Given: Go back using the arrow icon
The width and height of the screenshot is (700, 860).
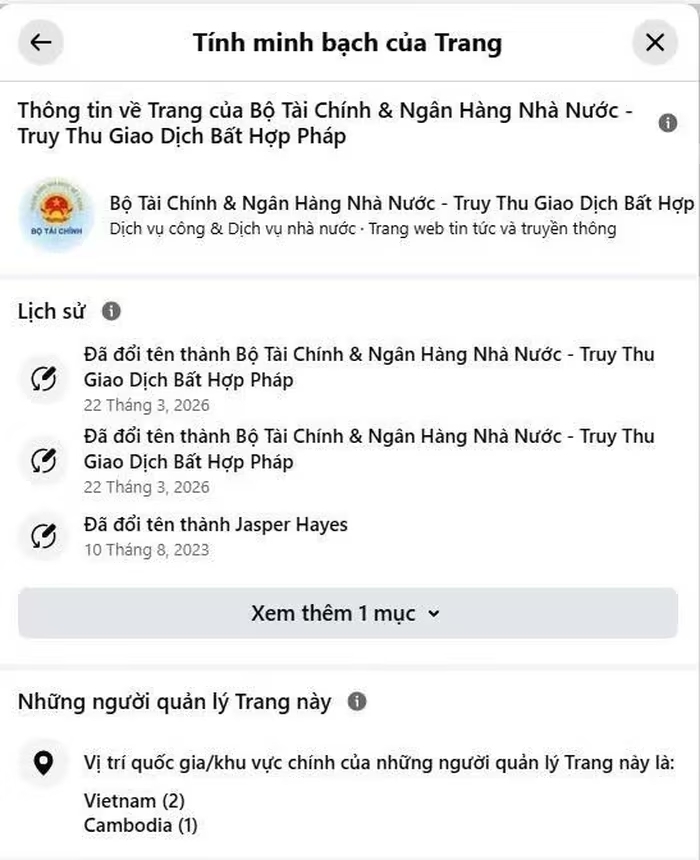Looking at the screenshot, I should click(41, 43).
